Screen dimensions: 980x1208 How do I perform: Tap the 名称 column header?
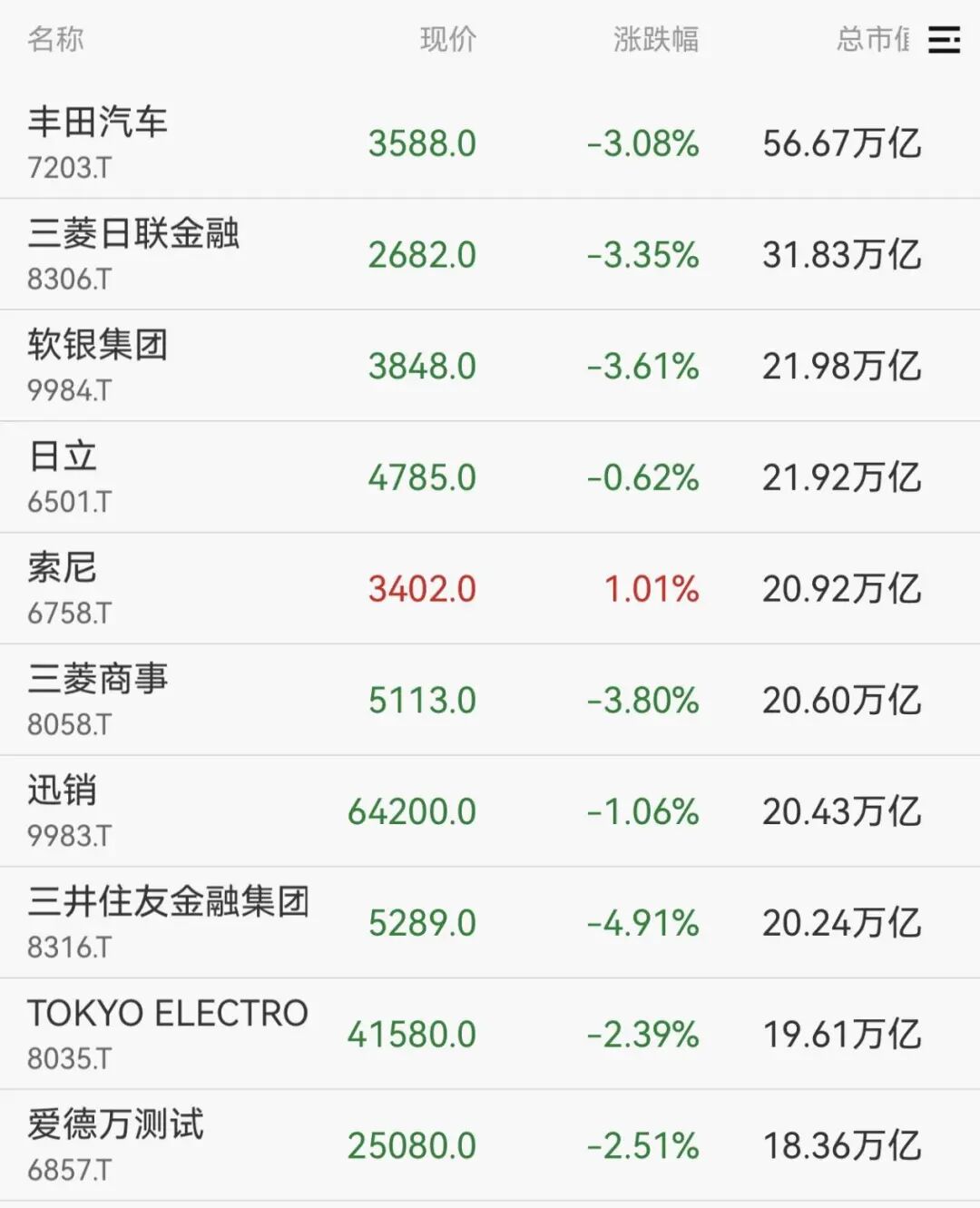(56, 41)
